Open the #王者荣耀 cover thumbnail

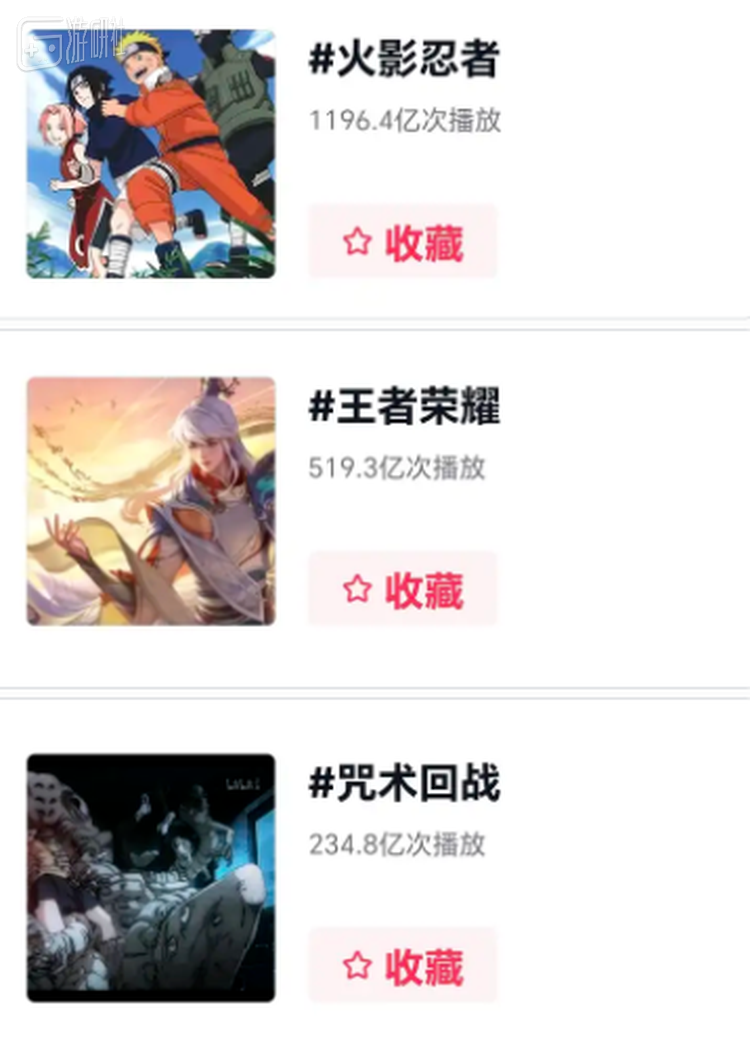coord(151,501)
